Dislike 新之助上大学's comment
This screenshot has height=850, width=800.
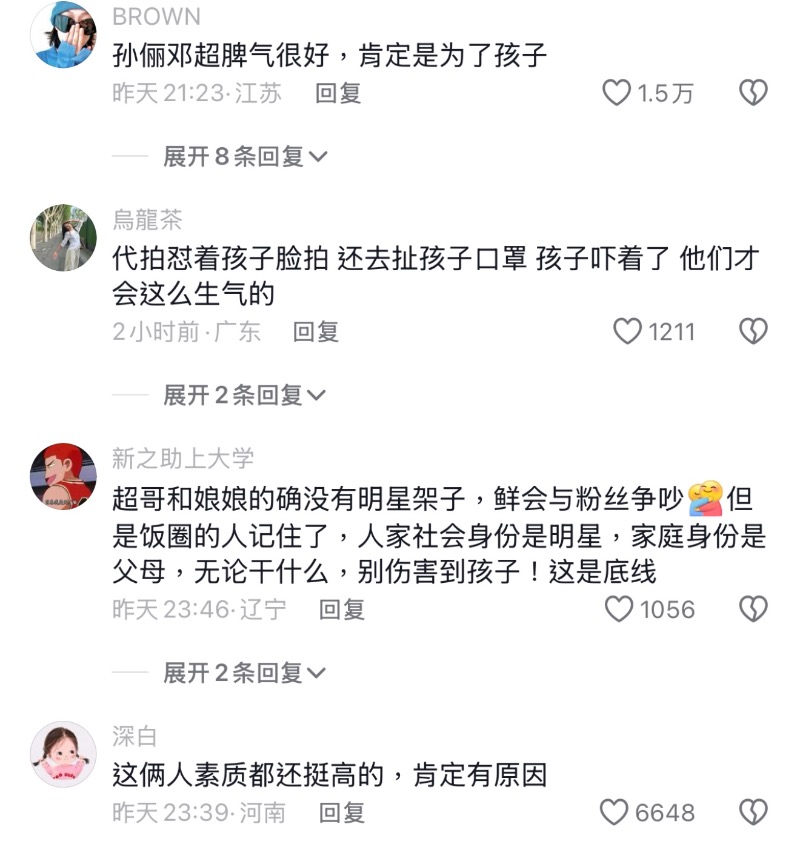point(752,609)
